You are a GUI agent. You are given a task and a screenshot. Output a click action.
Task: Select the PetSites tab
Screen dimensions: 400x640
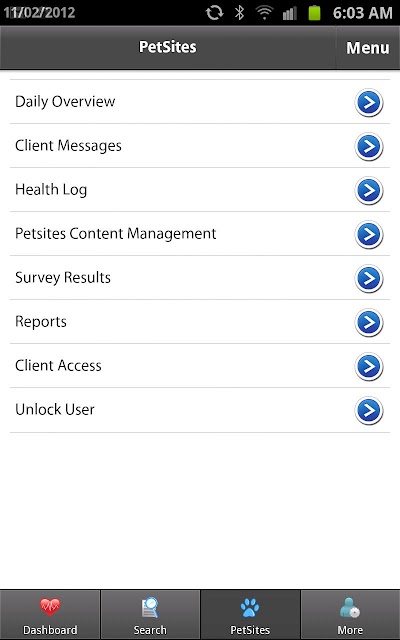coord(250,615)
